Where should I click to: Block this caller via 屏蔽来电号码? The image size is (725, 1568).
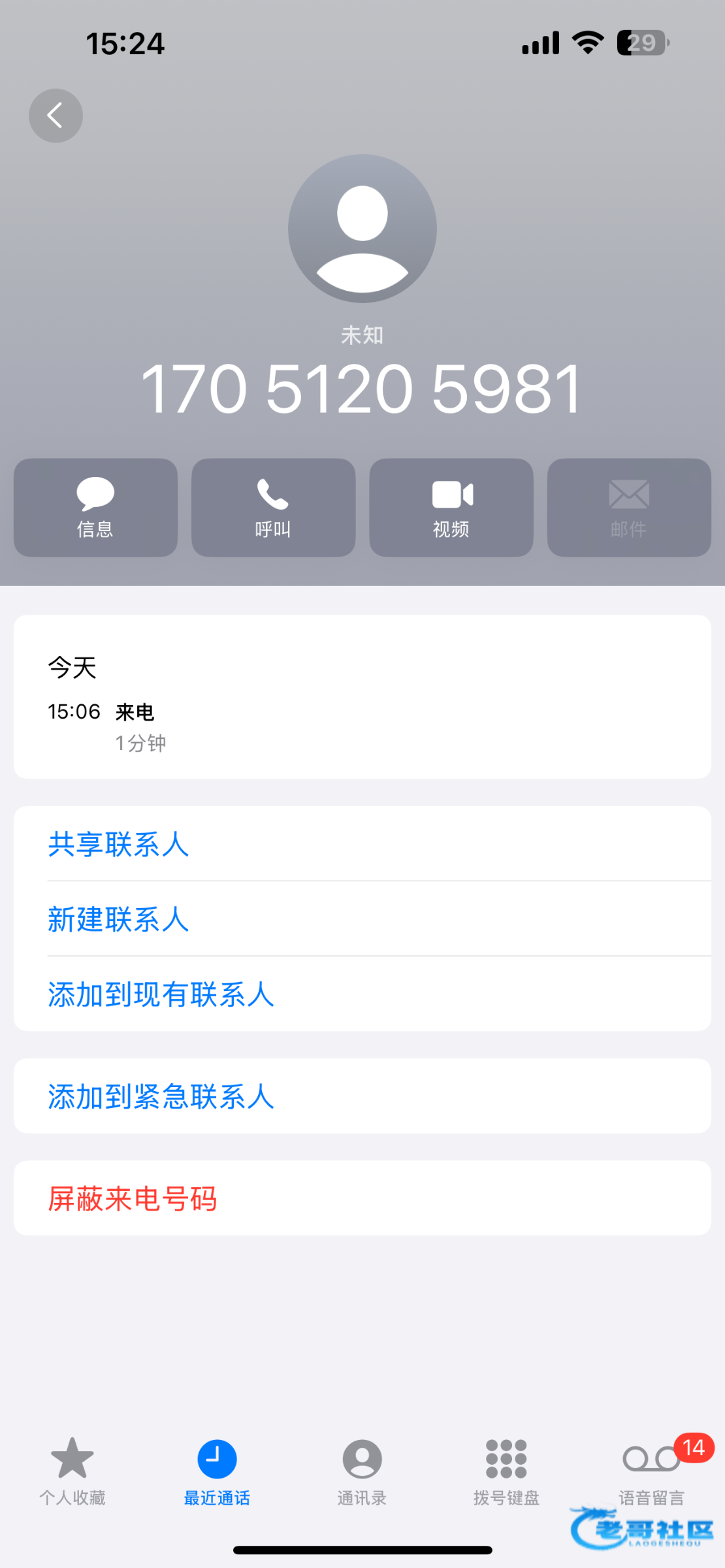(362, 1198)
